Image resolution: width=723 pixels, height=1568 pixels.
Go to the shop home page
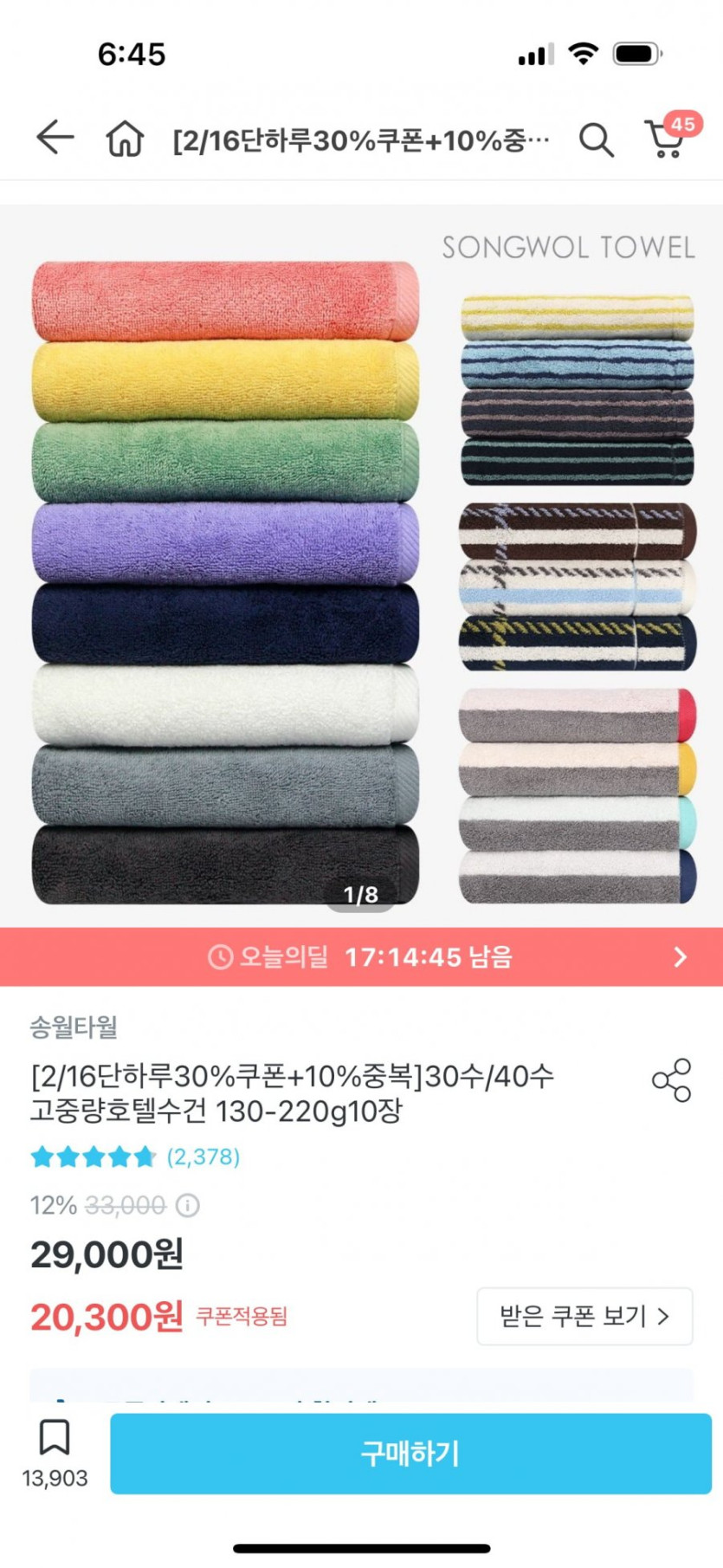[x=125, y=139]
